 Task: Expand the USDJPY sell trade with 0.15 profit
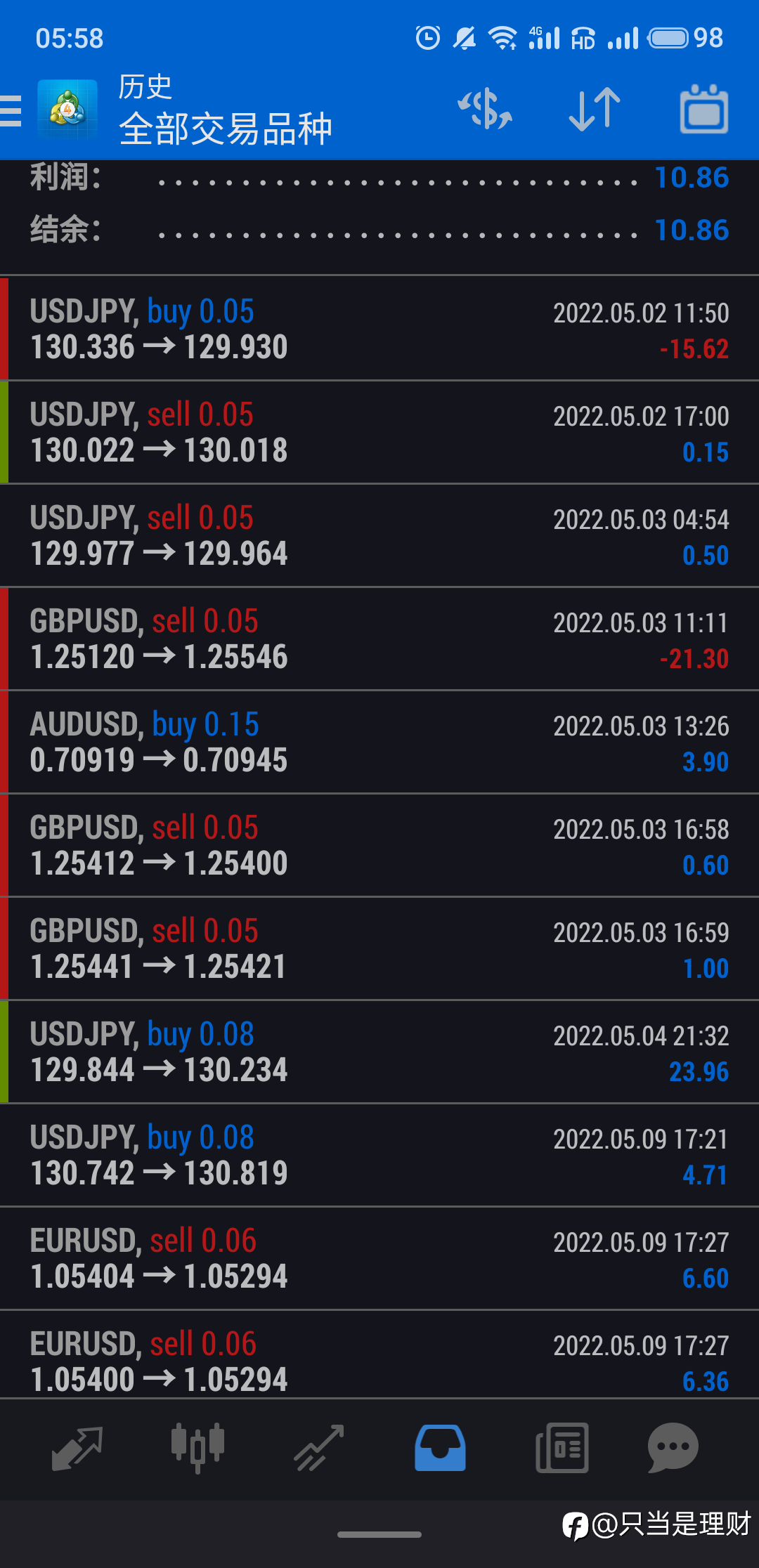[x=379, y=432]
